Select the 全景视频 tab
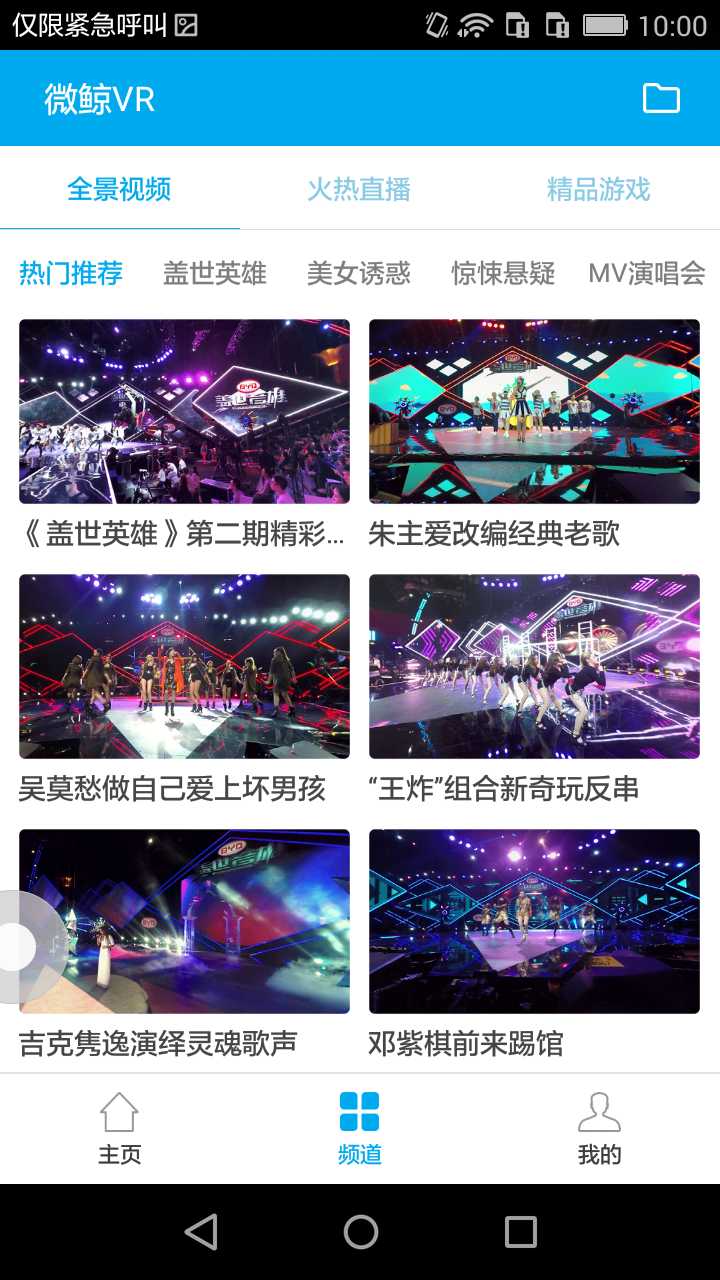The width and height of the screenshot is (720, 1280). [x=119, y=189]
